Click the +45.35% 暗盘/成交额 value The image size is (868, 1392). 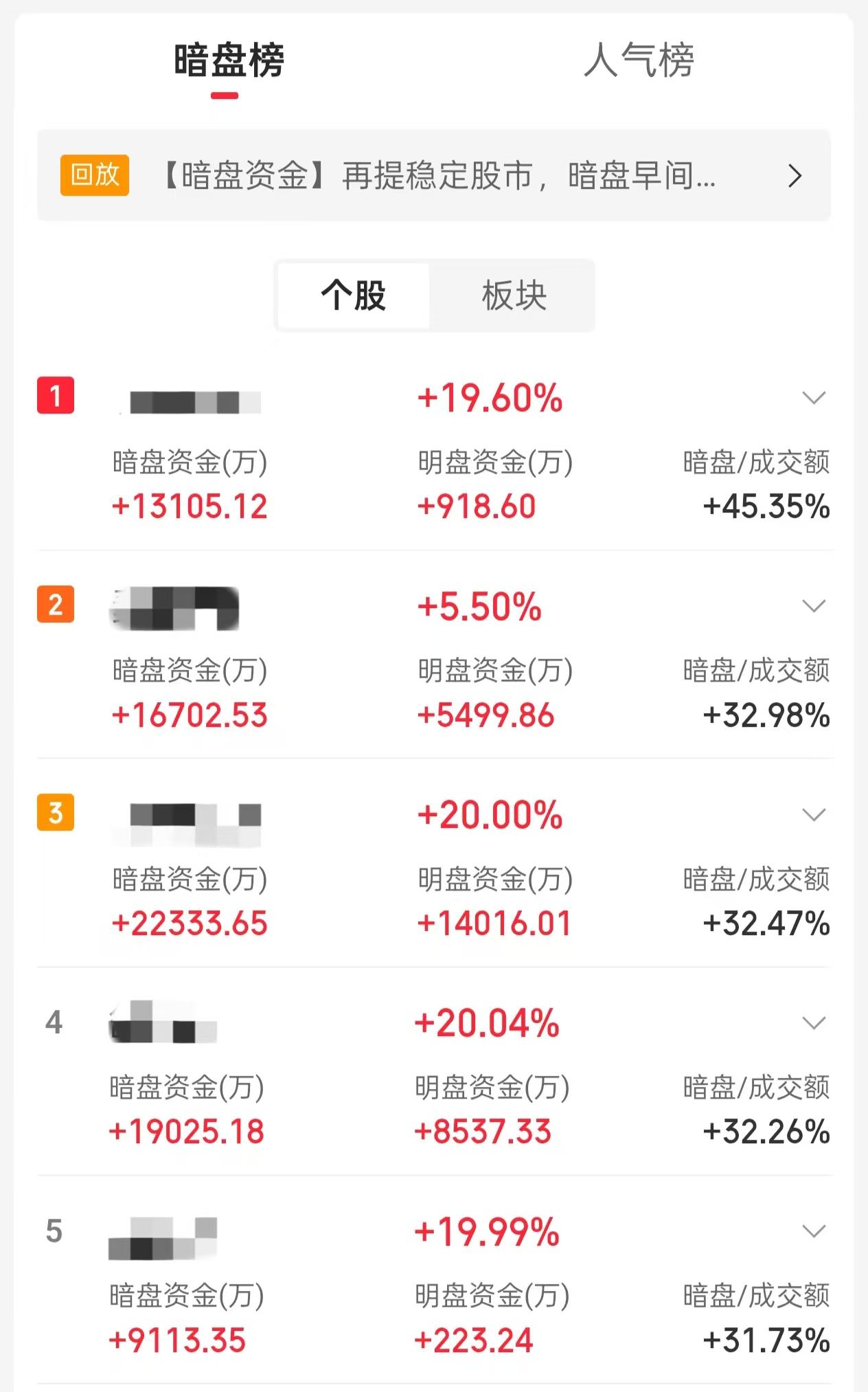point(768,505)
